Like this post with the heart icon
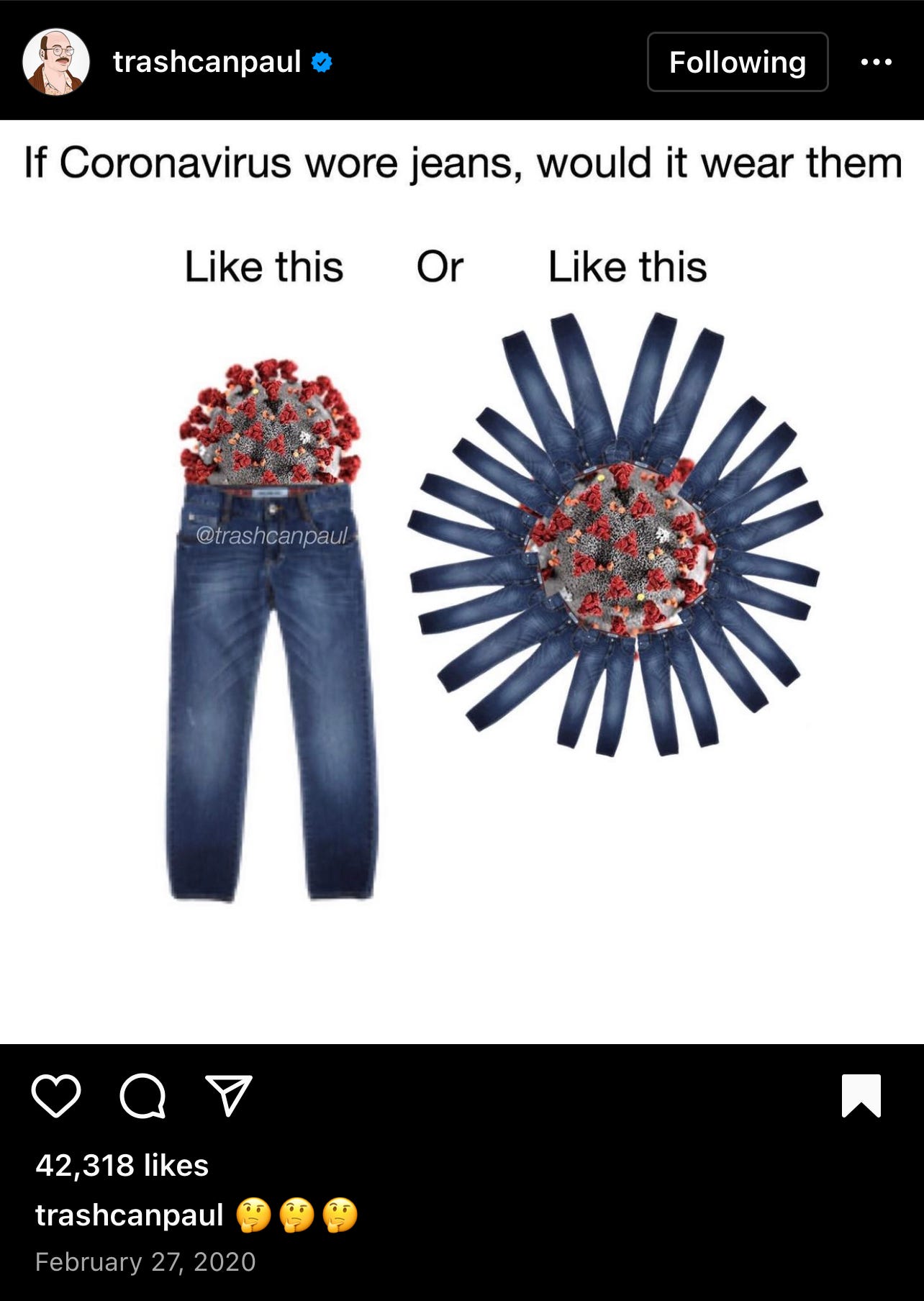 pos(56,1096)
